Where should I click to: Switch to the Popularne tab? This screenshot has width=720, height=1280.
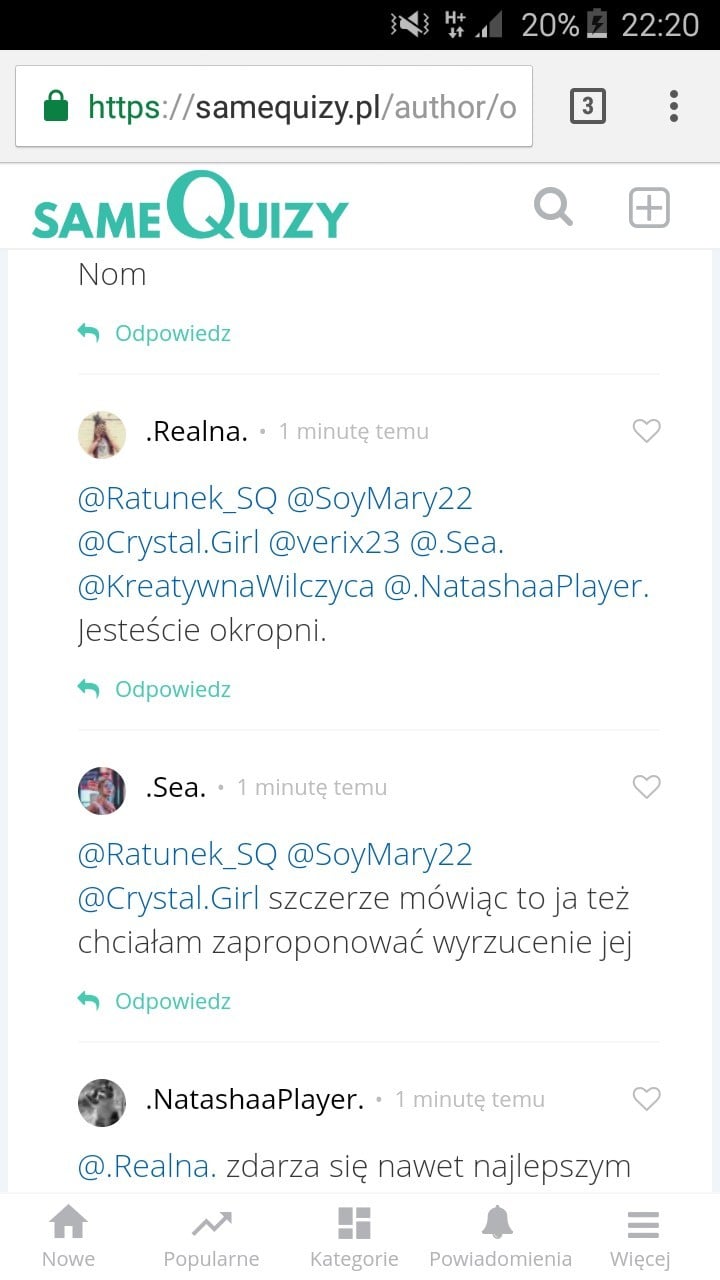(x=211, y=1238)
